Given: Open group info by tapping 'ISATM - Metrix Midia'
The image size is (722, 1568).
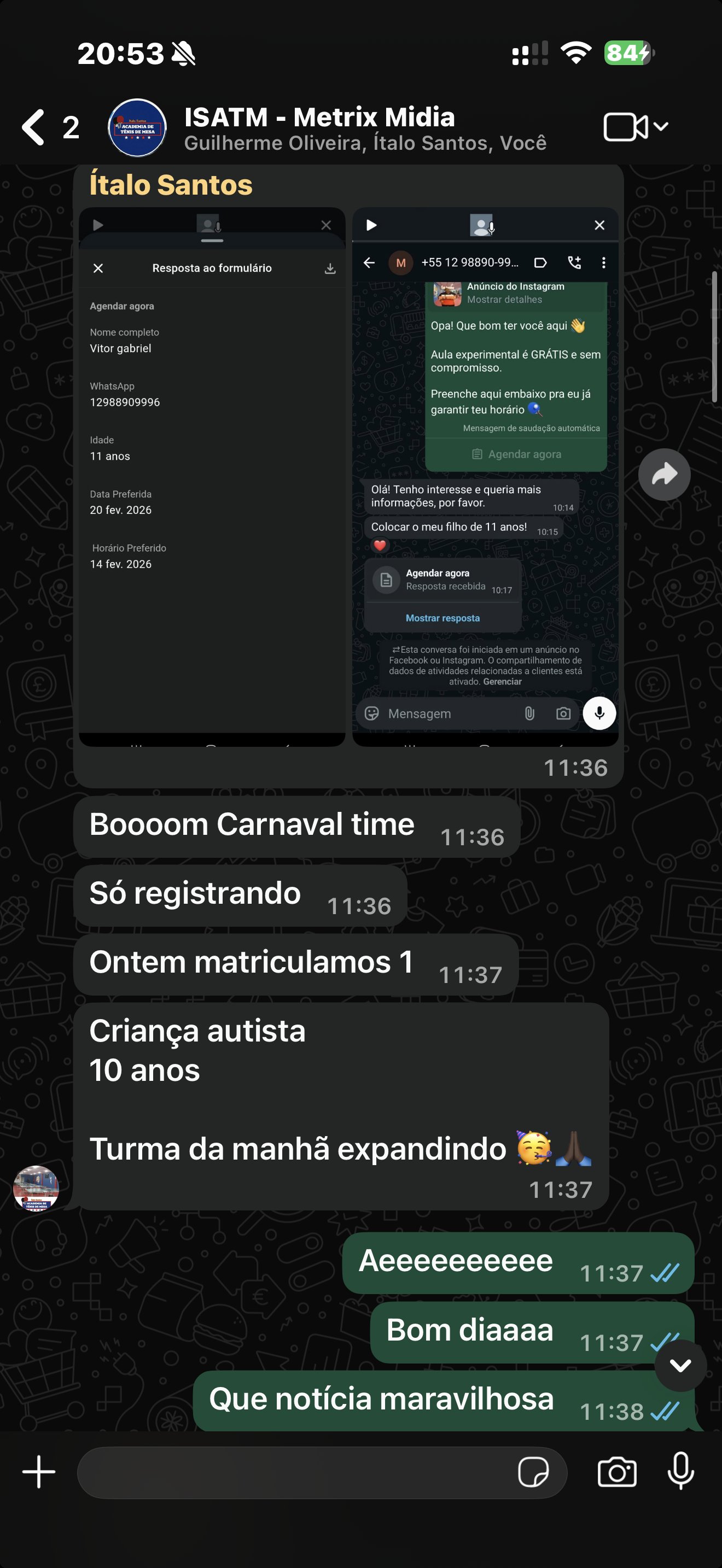Looking at the screenshot, I should point(319,118).
